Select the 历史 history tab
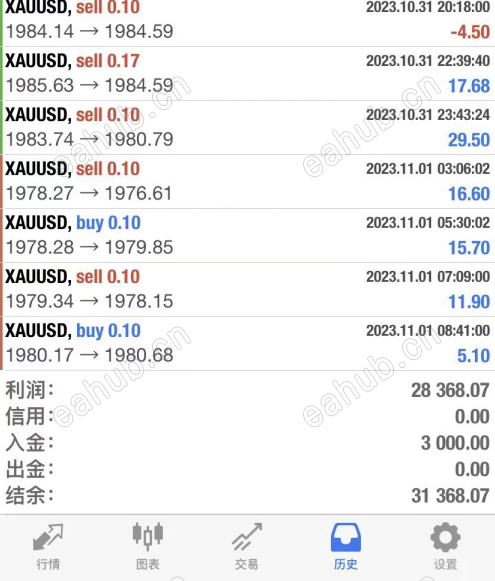 click(346, 547)
